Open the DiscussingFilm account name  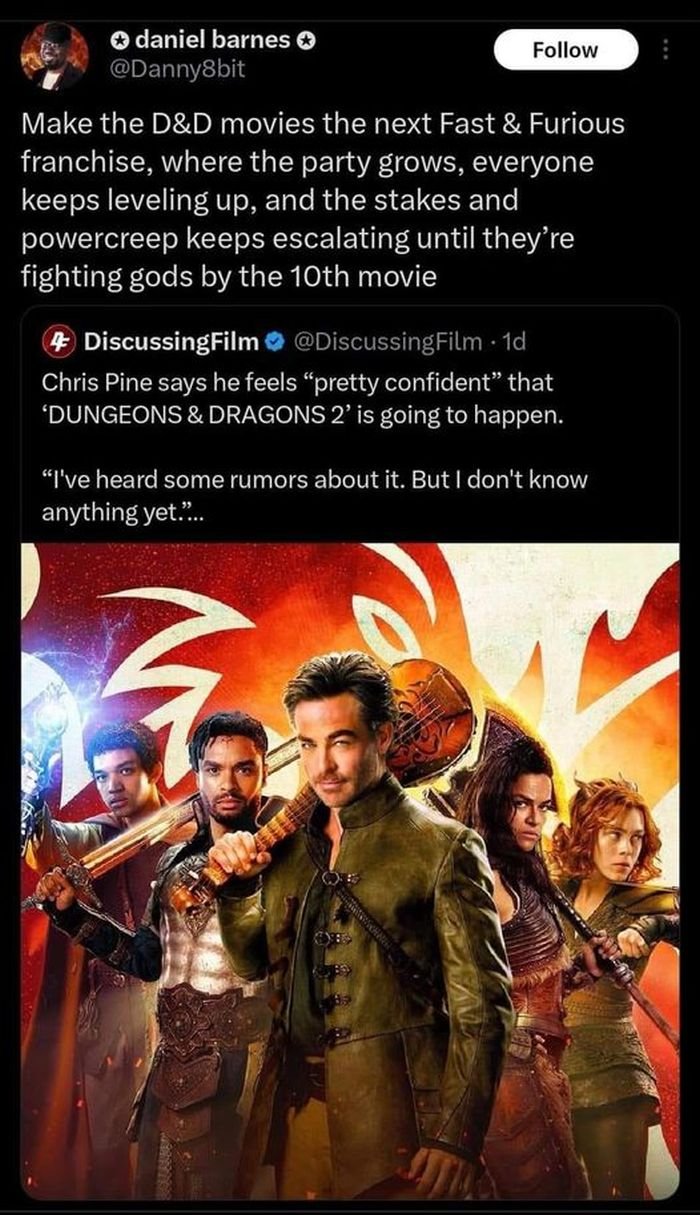(170, 341)
